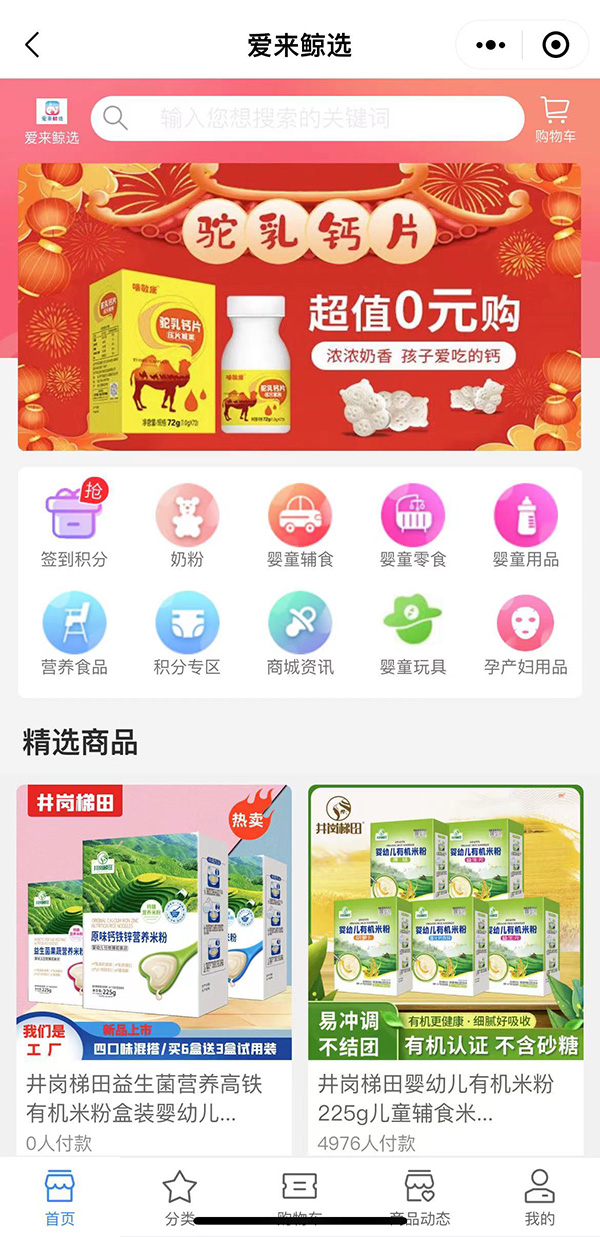600x1237 pixels.
Task: Switch to the 我的 tab
Action: (x=539, y=1197)
